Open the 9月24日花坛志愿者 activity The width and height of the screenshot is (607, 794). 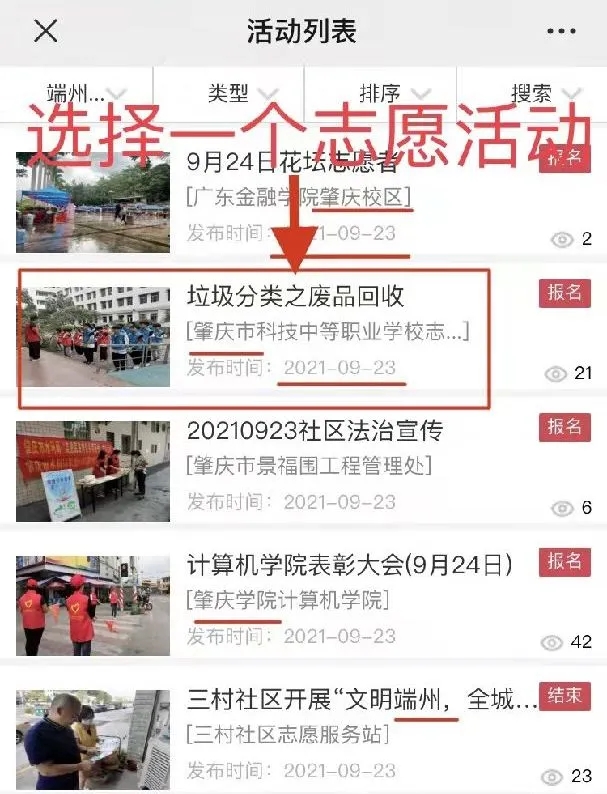(300, 162)
